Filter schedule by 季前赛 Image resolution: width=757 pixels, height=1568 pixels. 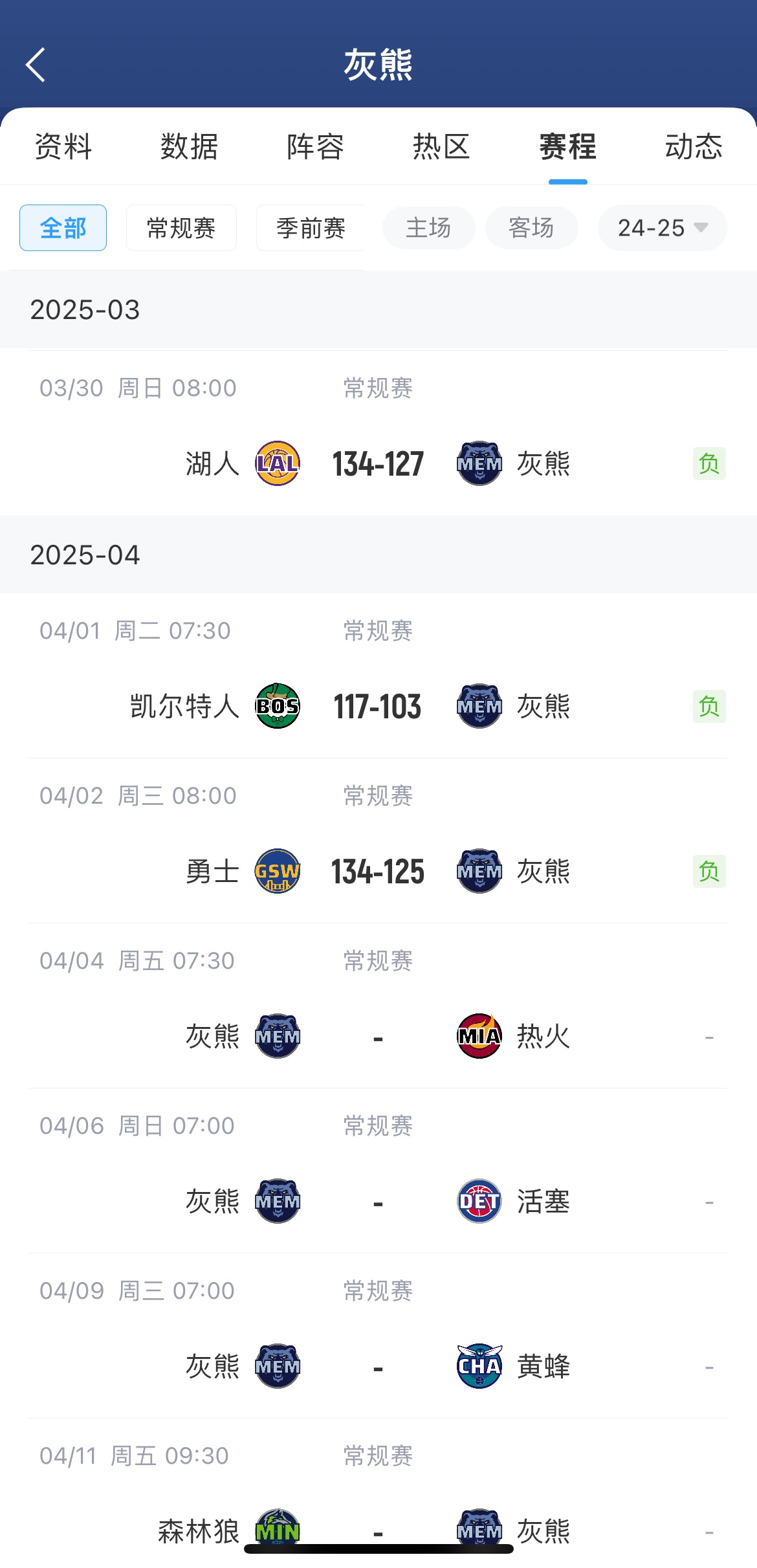tap(311, 228)
